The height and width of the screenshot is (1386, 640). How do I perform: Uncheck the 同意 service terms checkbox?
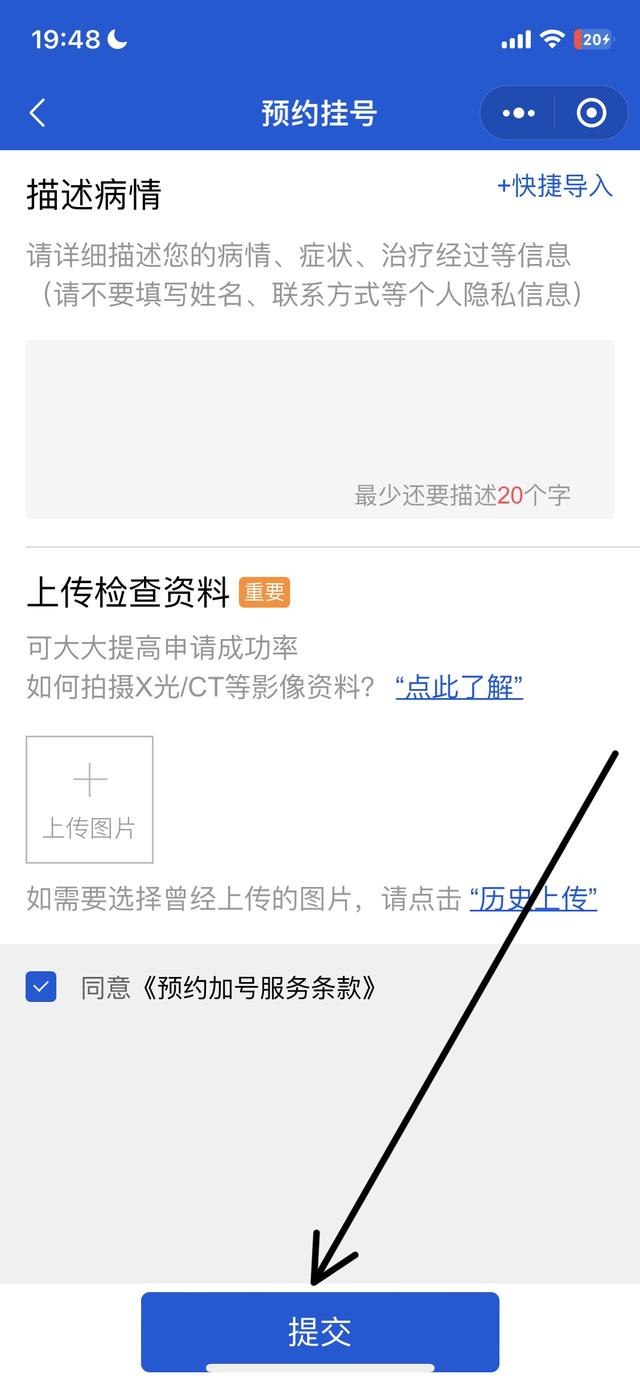(41, 988)
